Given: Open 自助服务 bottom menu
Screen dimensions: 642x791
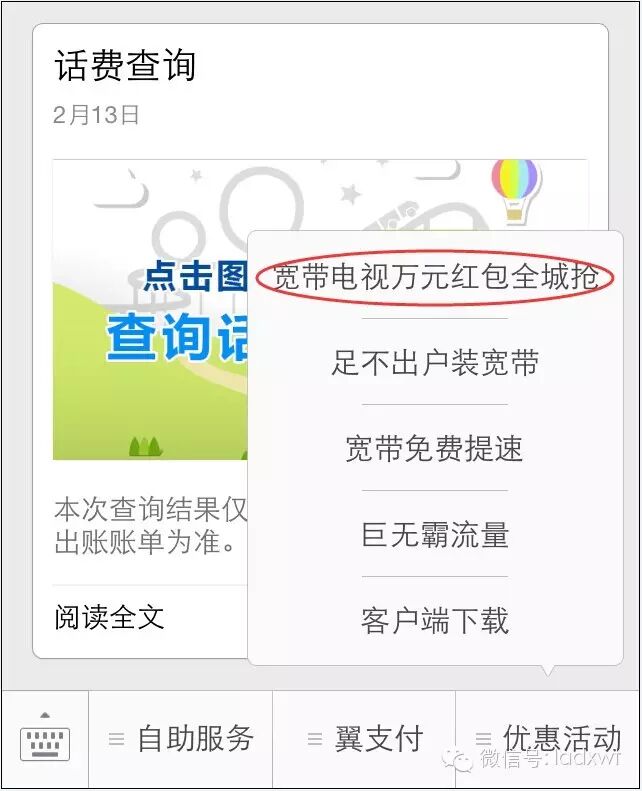Looking at the screenshot, I should (181, 741).
